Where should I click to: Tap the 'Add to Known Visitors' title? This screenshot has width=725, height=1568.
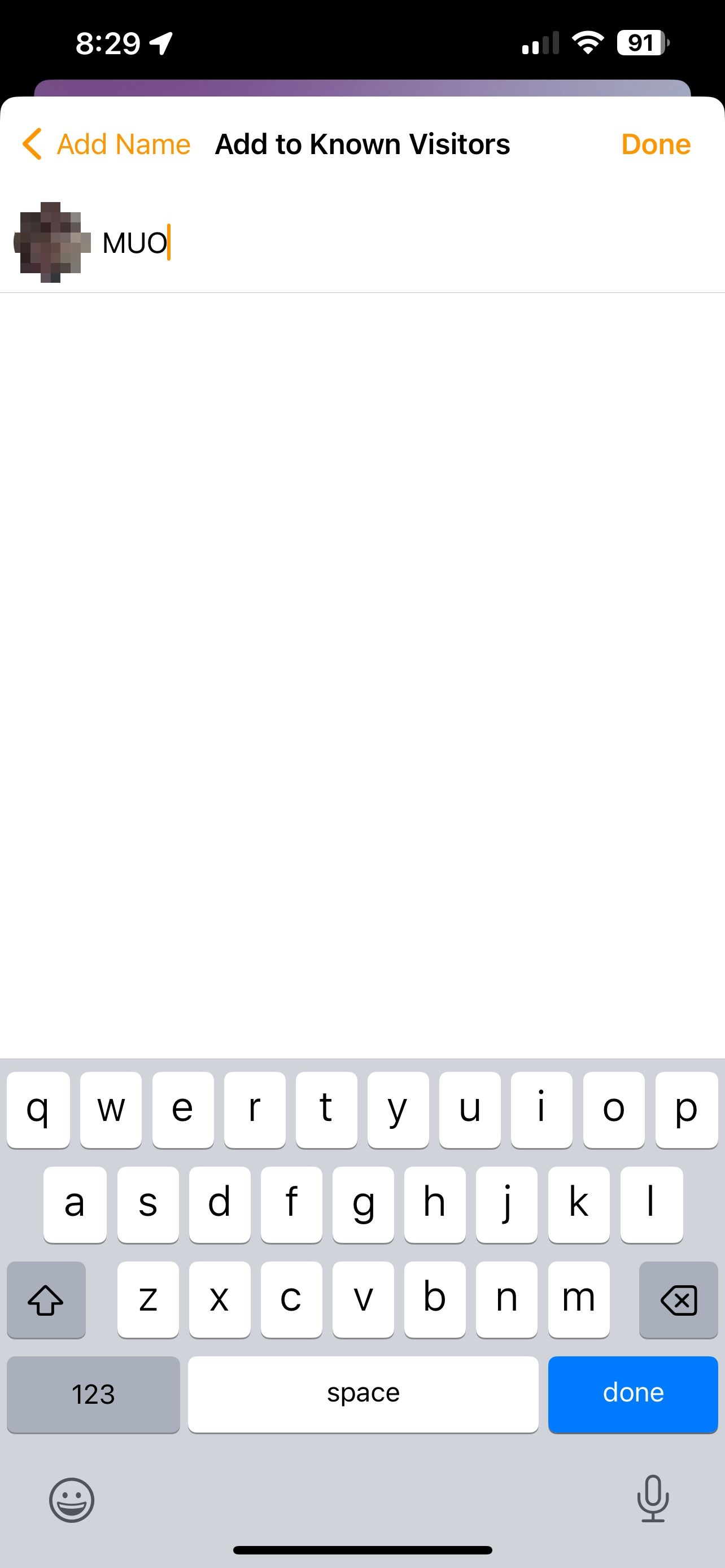point(362,144)
